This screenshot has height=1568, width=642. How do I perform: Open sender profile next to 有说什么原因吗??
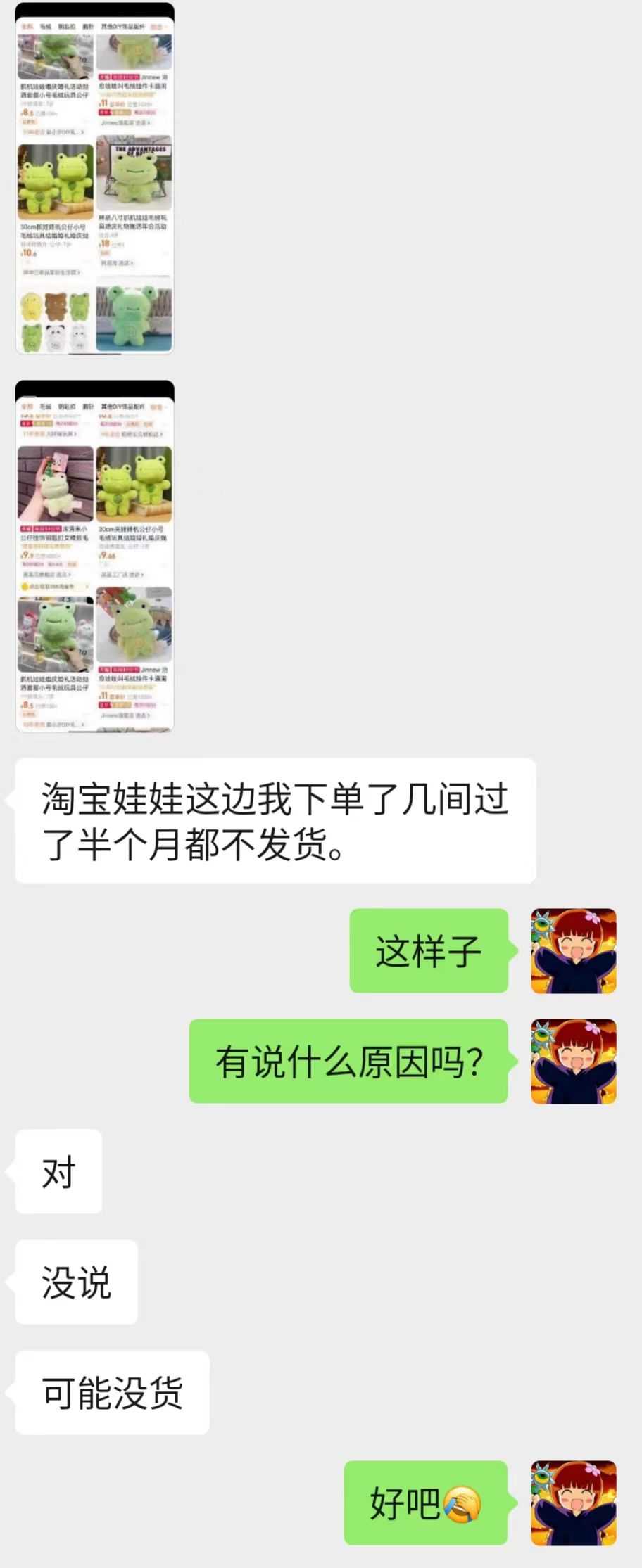(x=573, y=1061)
